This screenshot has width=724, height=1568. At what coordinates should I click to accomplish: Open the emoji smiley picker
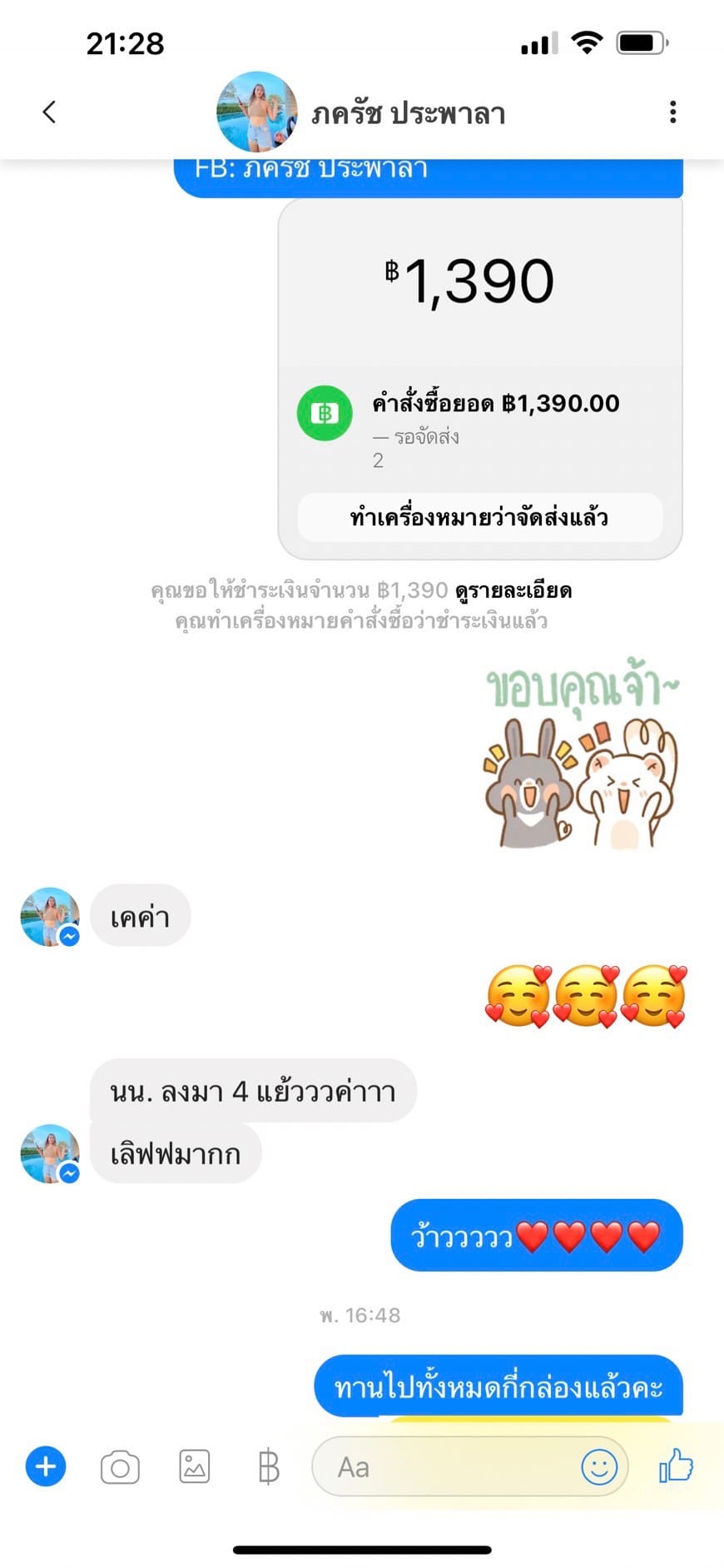pos(598,1466)
